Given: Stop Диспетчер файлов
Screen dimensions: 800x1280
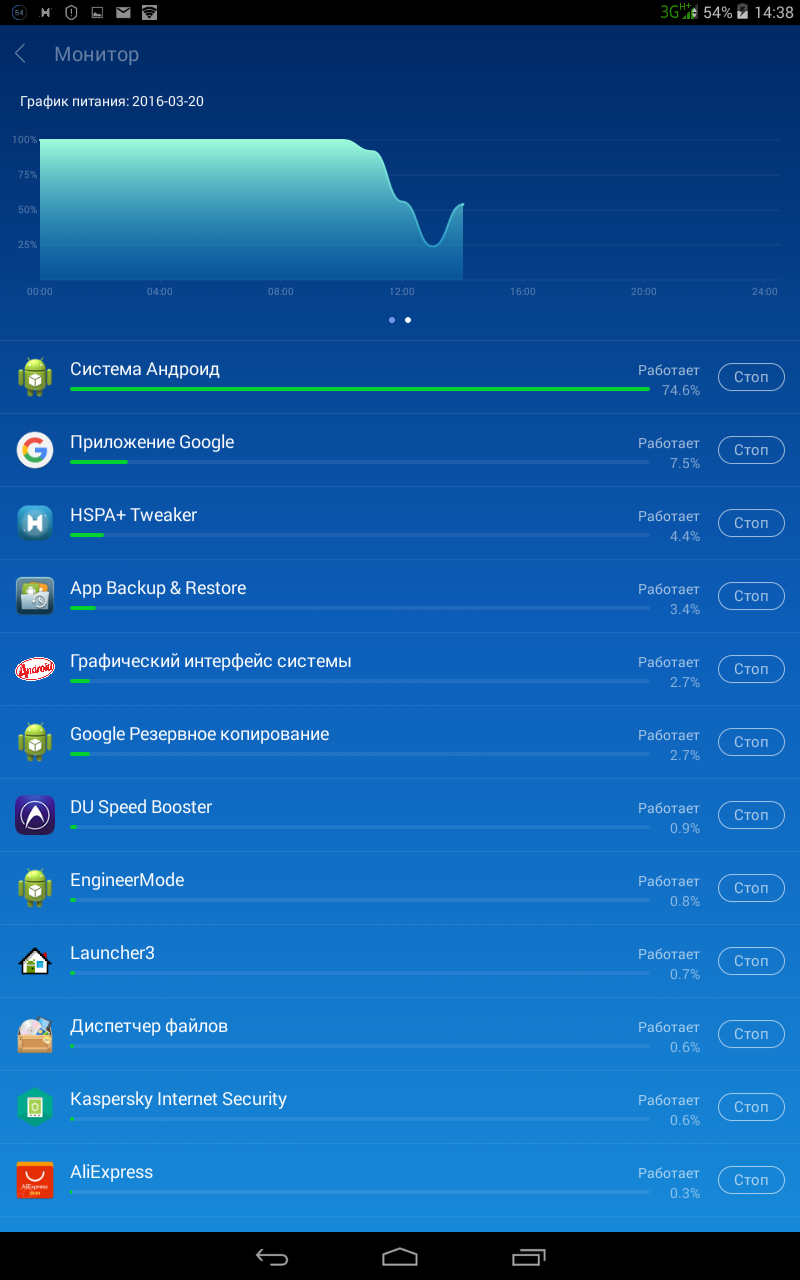Looking at the screenshot, I should click(x=751, y=1034).
